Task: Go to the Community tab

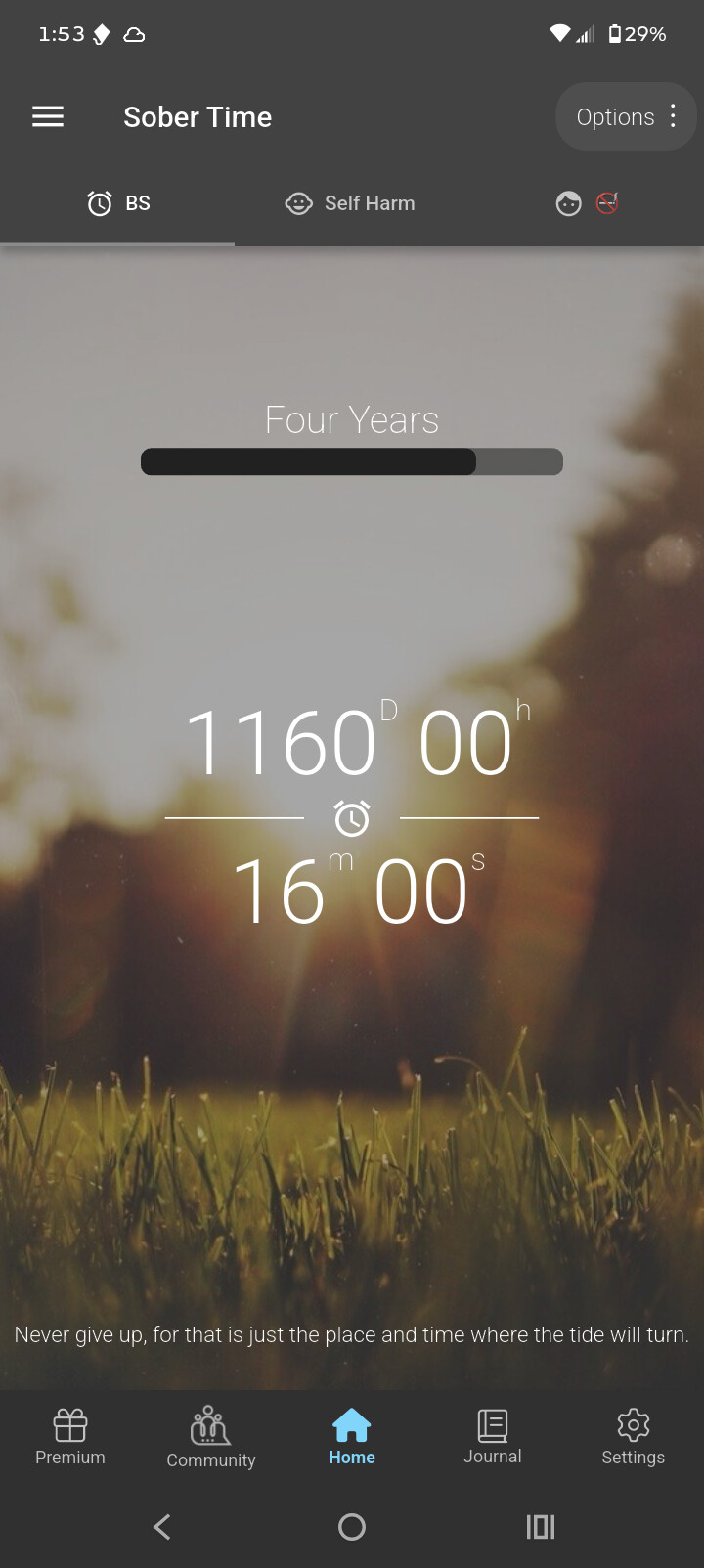Action: pyautogui.click(x=211, y=1437)
